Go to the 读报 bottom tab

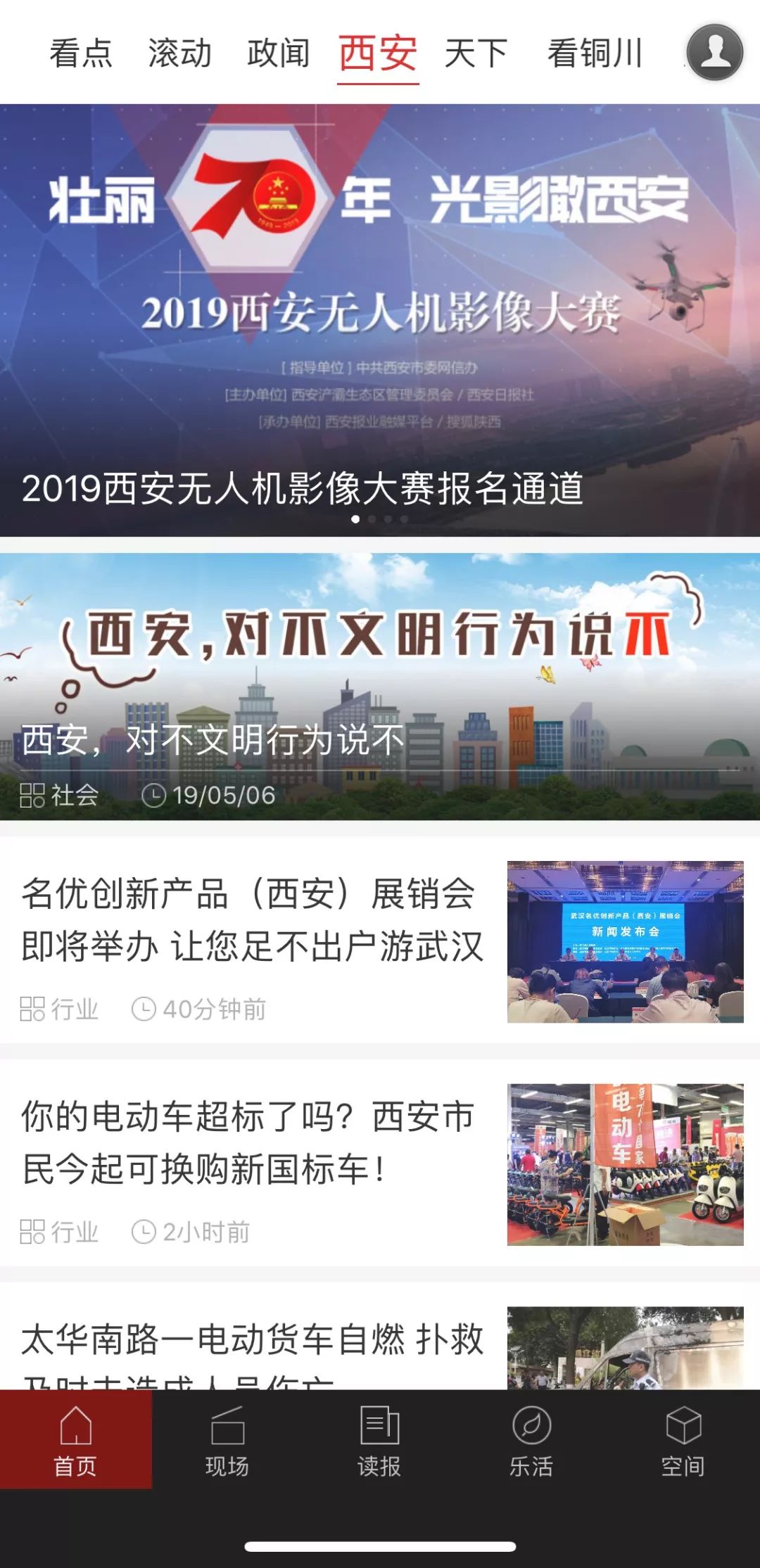(379, 1439)
